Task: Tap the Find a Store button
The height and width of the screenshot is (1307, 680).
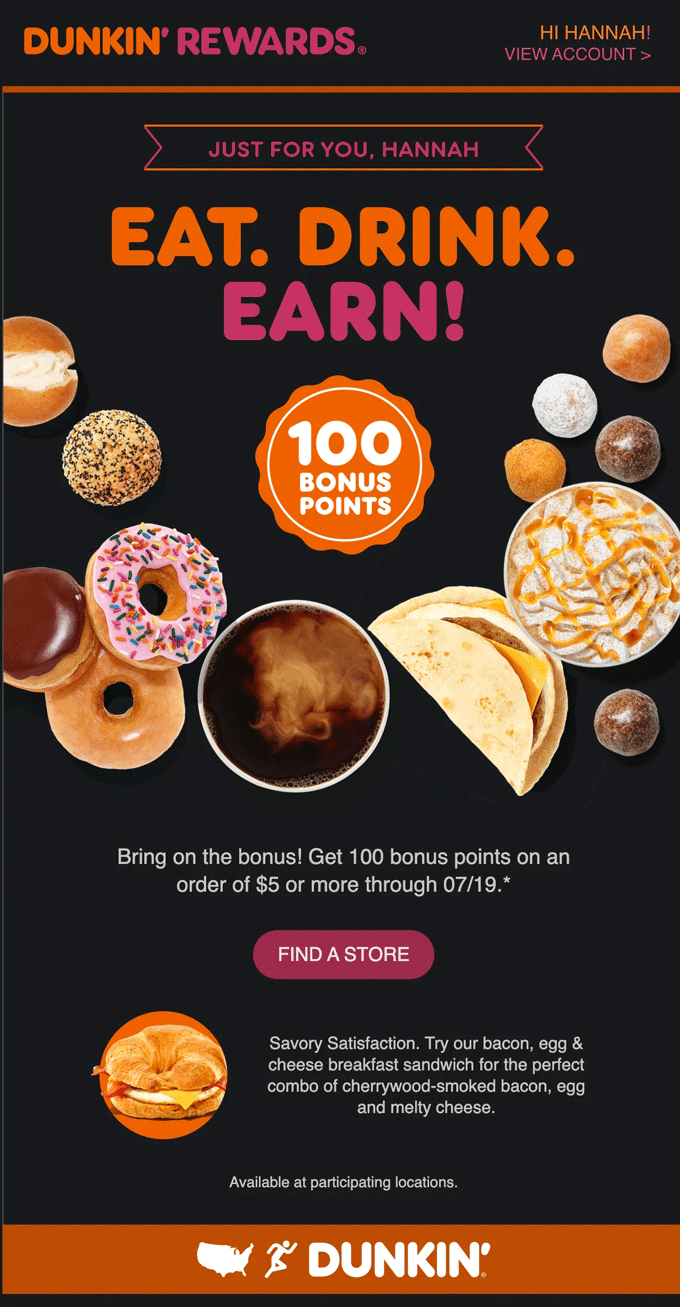Action: click(343, 954)
